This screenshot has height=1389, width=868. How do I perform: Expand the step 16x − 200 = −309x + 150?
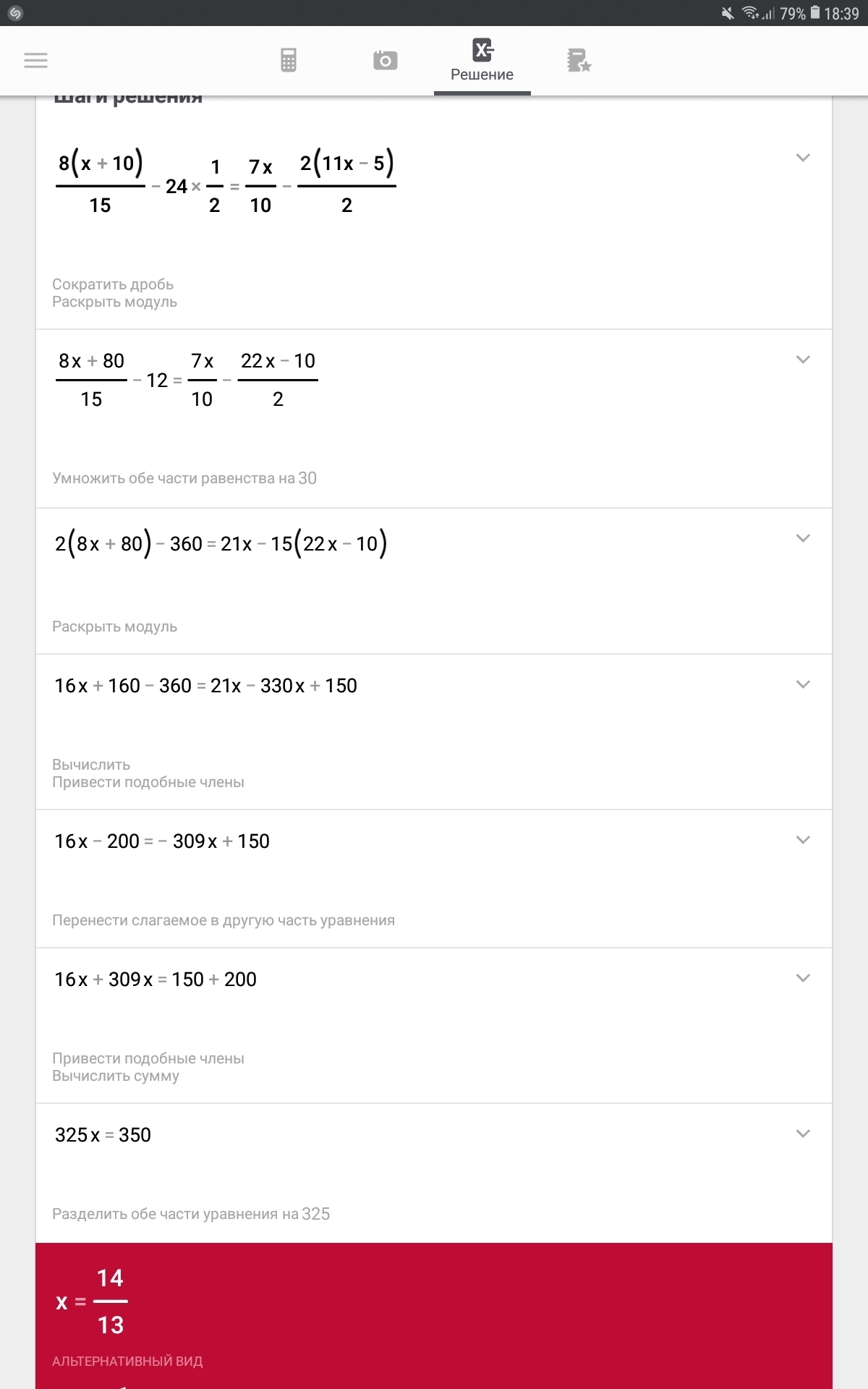802,840
